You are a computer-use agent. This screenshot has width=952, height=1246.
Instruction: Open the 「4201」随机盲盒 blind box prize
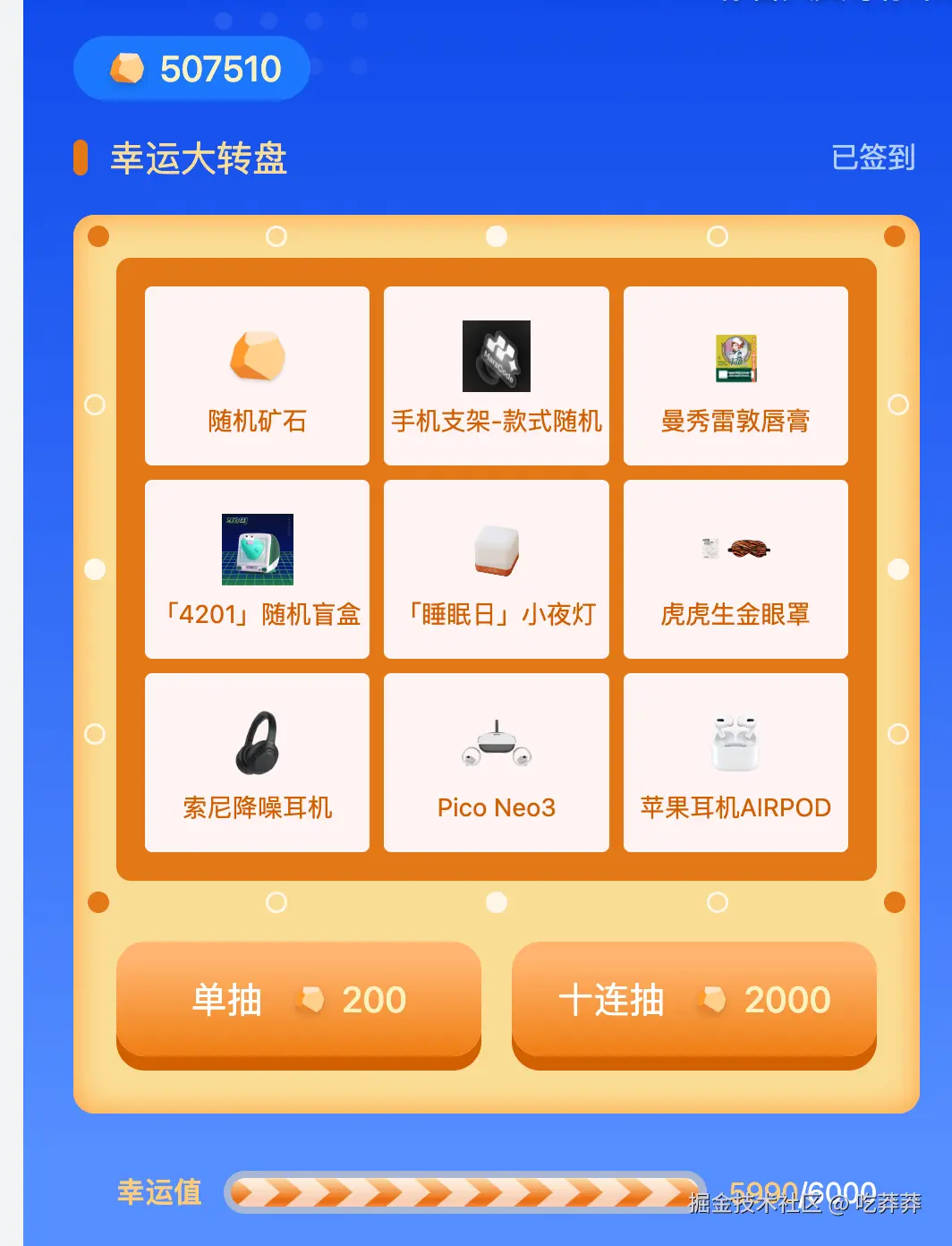[256, 549]
